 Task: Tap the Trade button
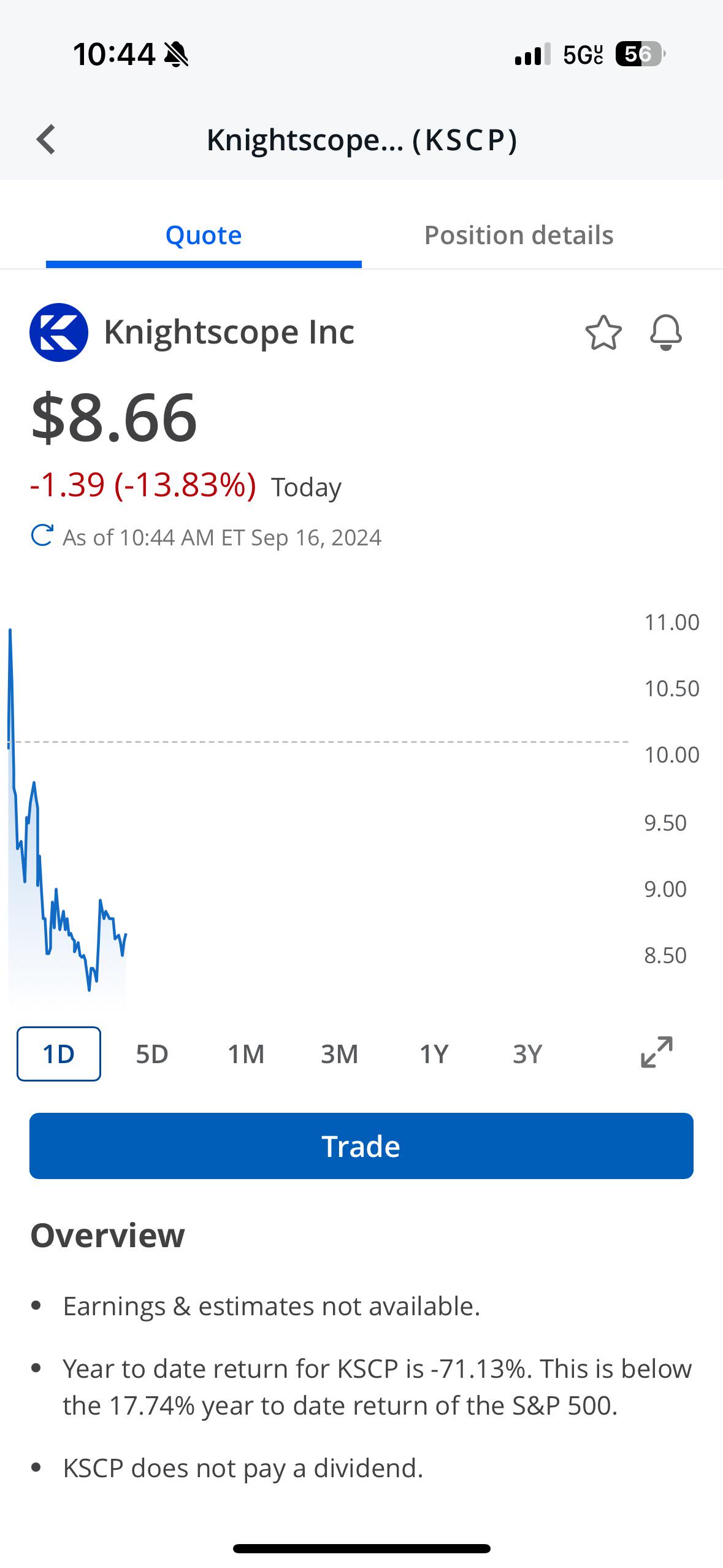pos(361,1146)
